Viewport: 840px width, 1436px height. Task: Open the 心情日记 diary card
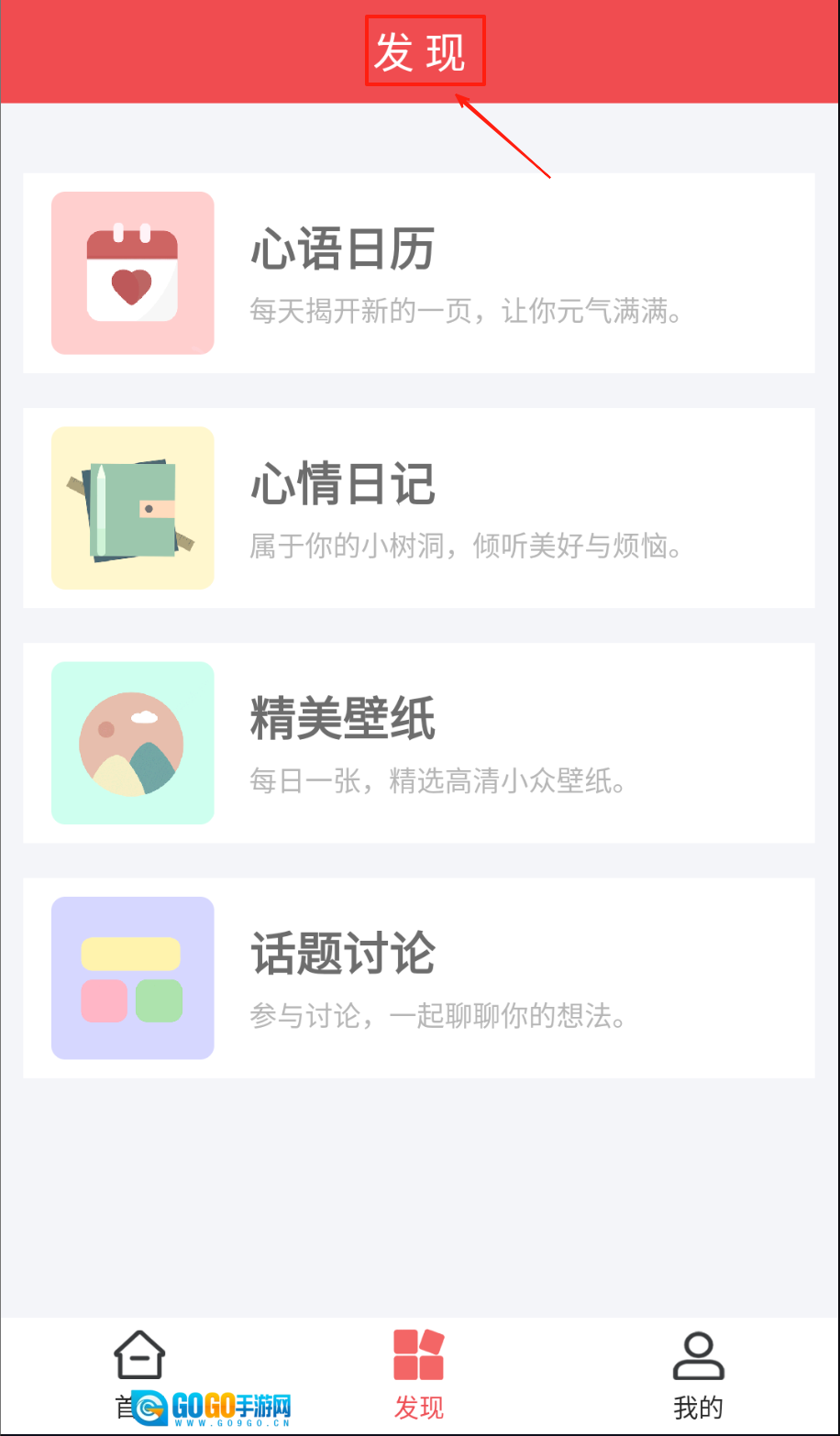(418, 508)
